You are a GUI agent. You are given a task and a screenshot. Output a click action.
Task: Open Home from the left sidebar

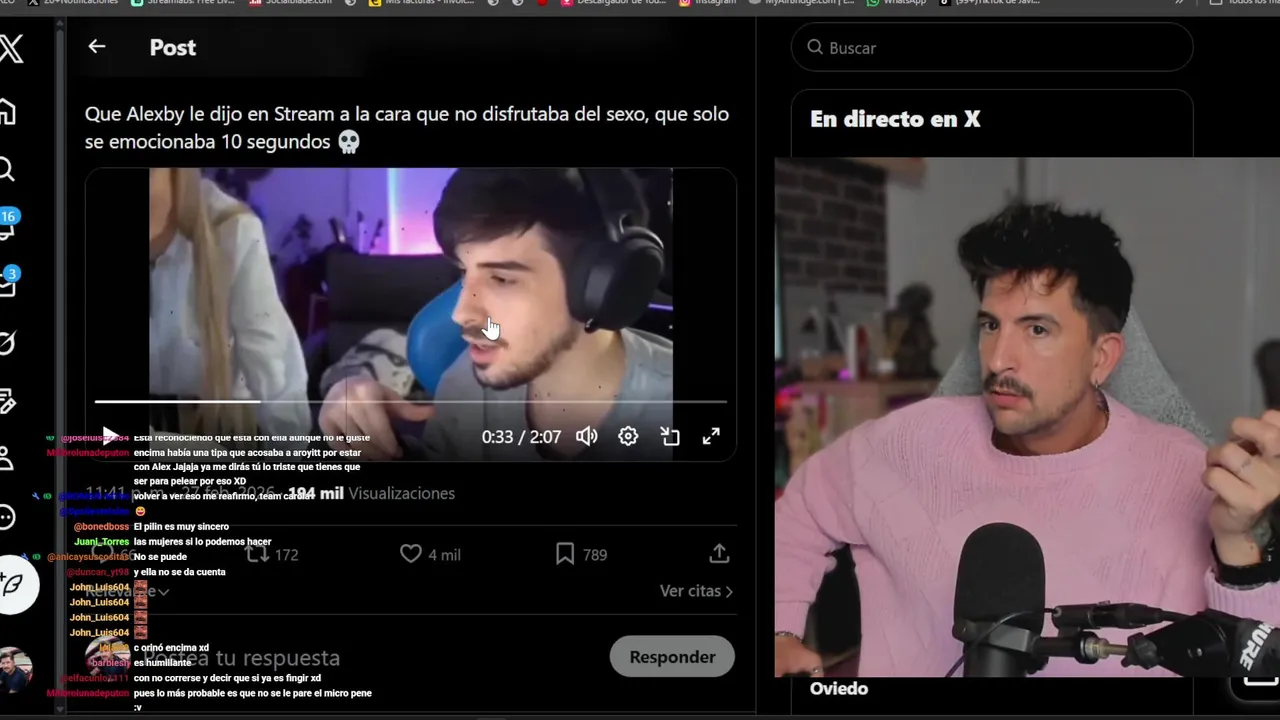tap(8, 112)
